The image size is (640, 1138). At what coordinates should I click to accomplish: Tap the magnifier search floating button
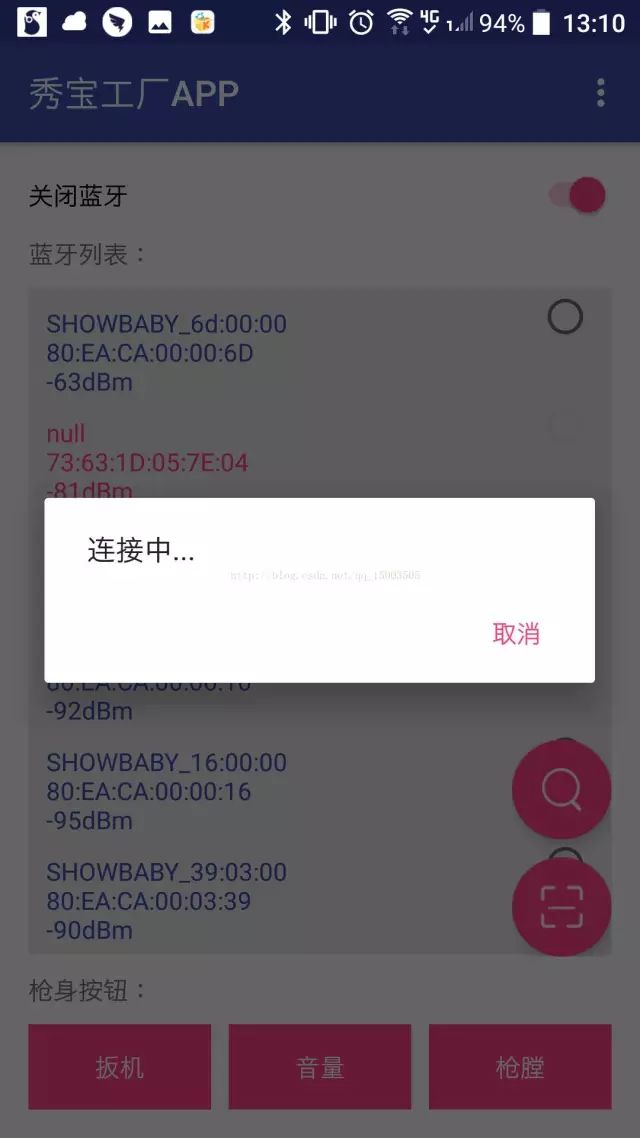562,790
